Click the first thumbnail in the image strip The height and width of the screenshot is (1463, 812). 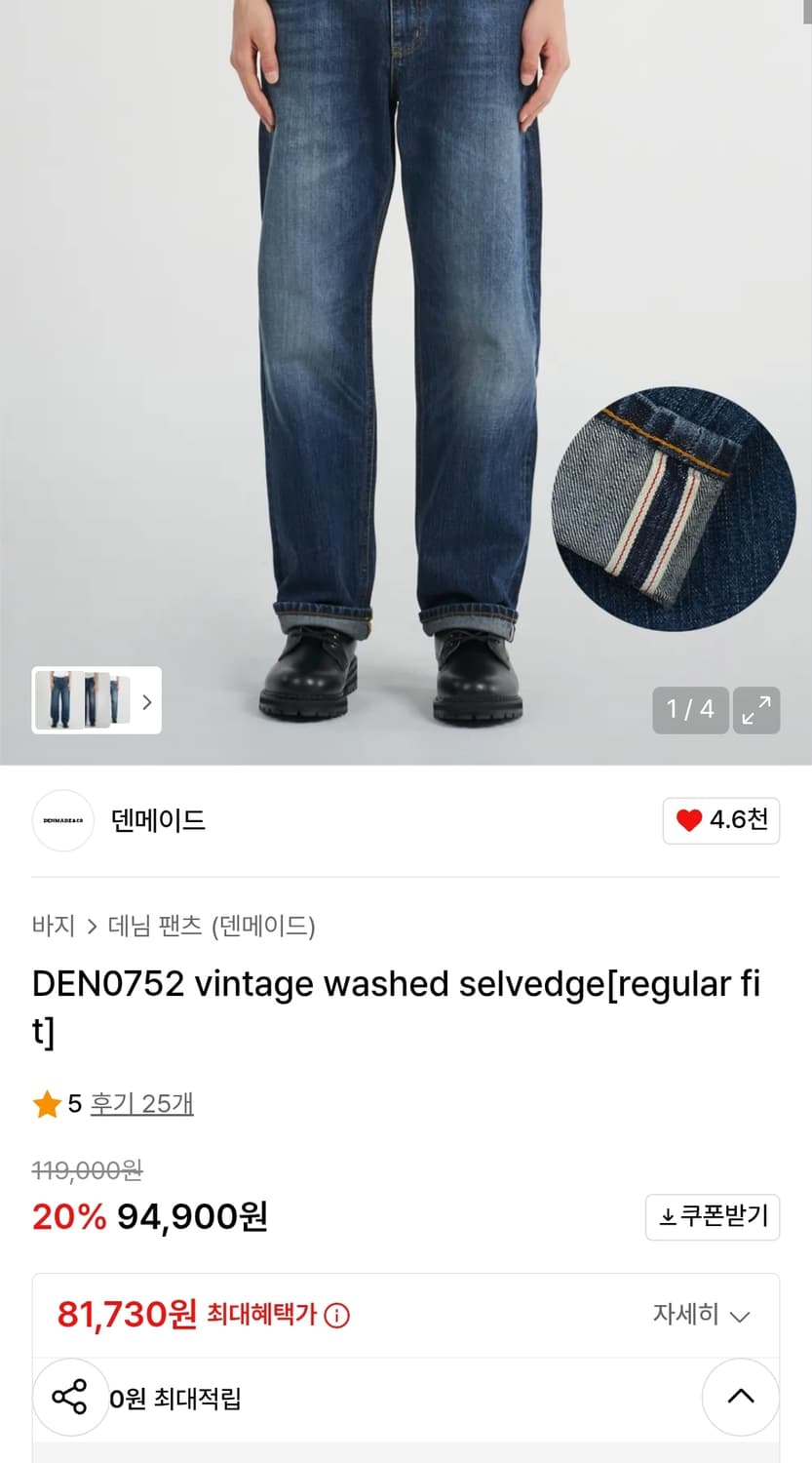[x=58, y=701]
